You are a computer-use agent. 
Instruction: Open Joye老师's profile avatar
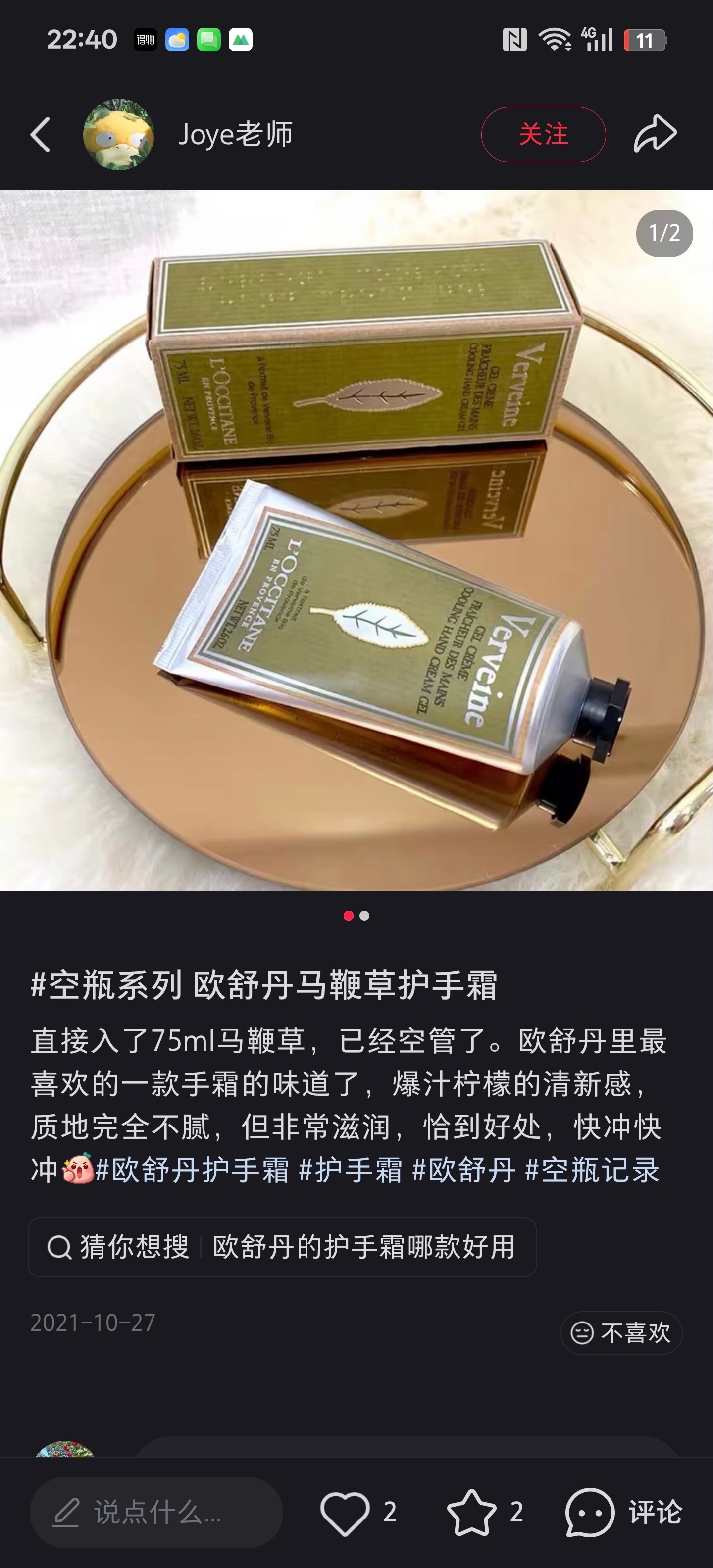point(118,135)
